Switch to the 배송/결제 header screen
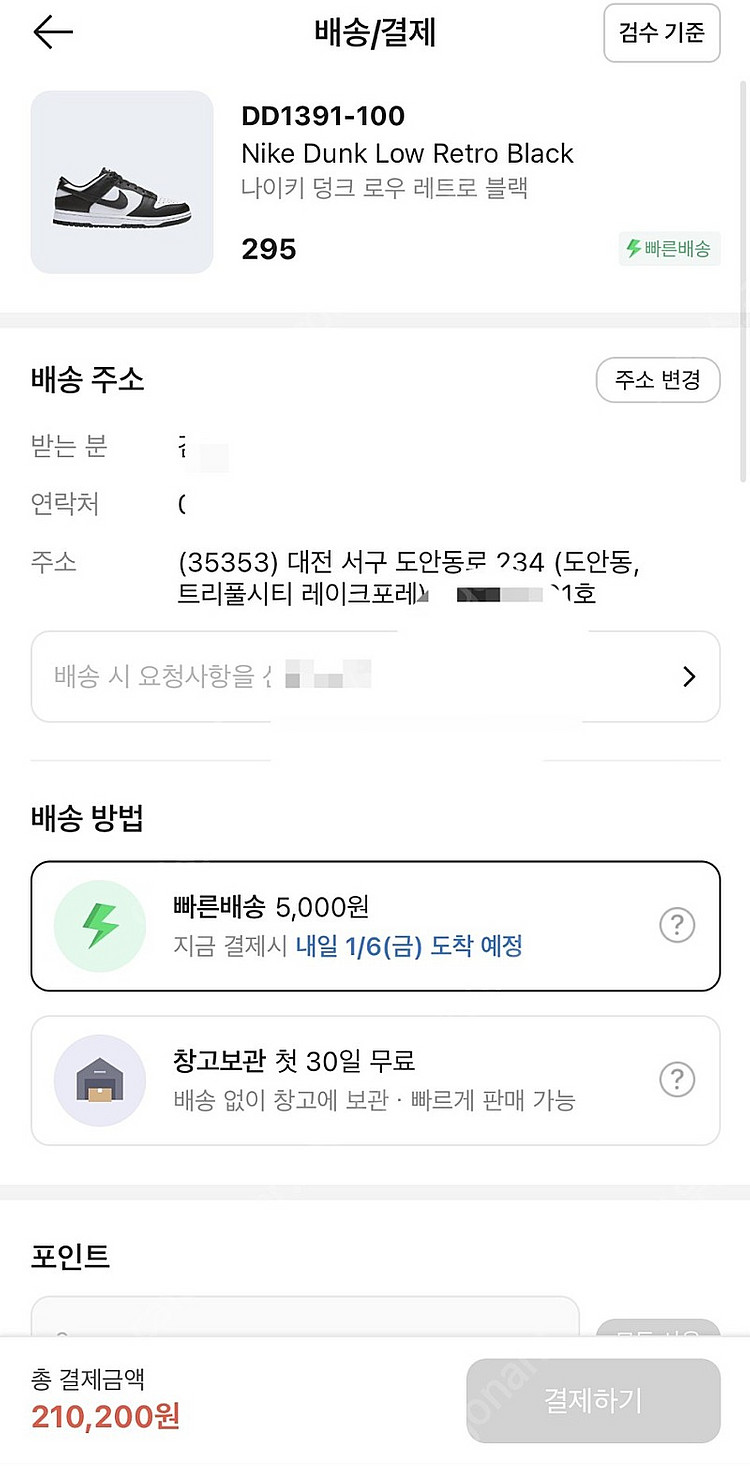The height and width of the screenshot is (1476, 750). 375,33
